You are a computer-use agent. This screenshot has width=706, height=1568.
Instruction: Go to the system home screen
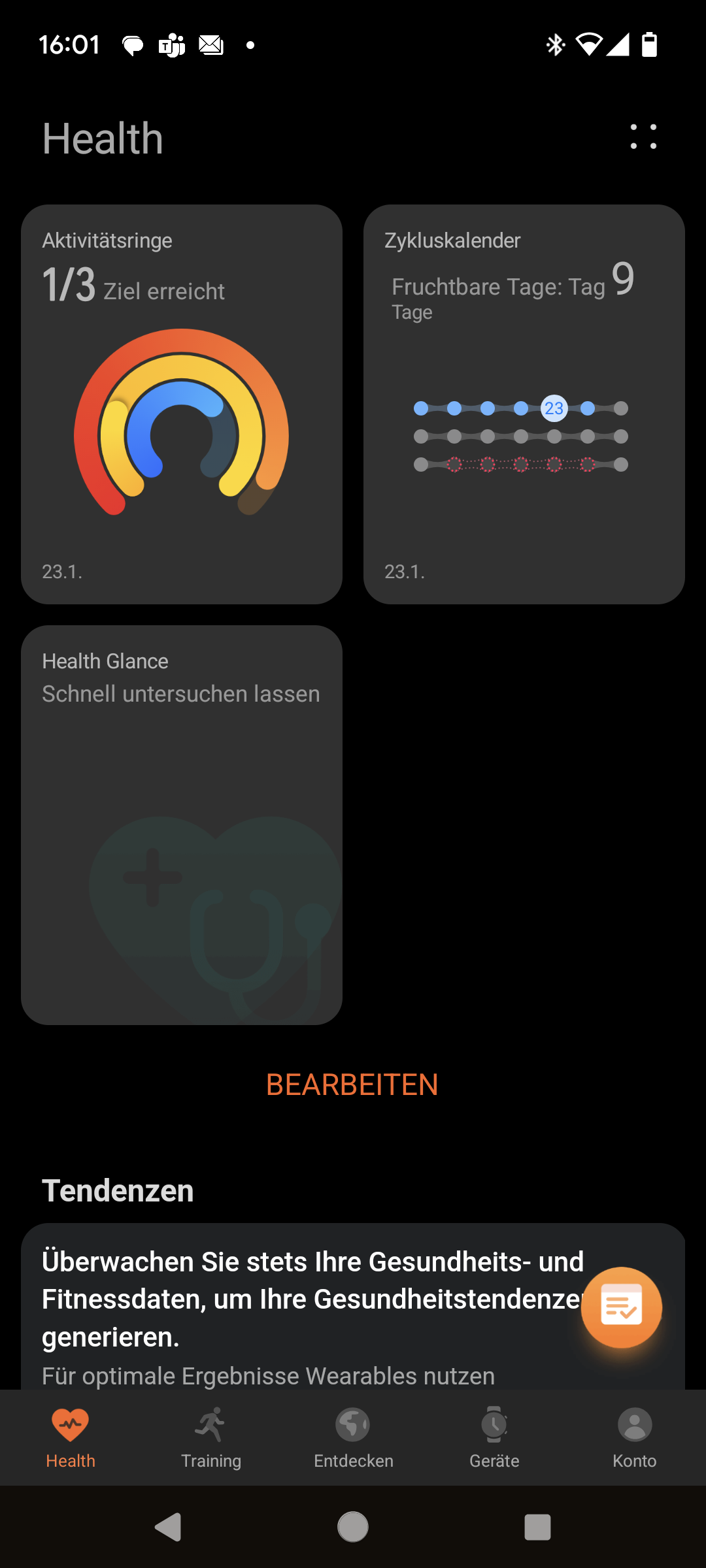coord(353,1527)
